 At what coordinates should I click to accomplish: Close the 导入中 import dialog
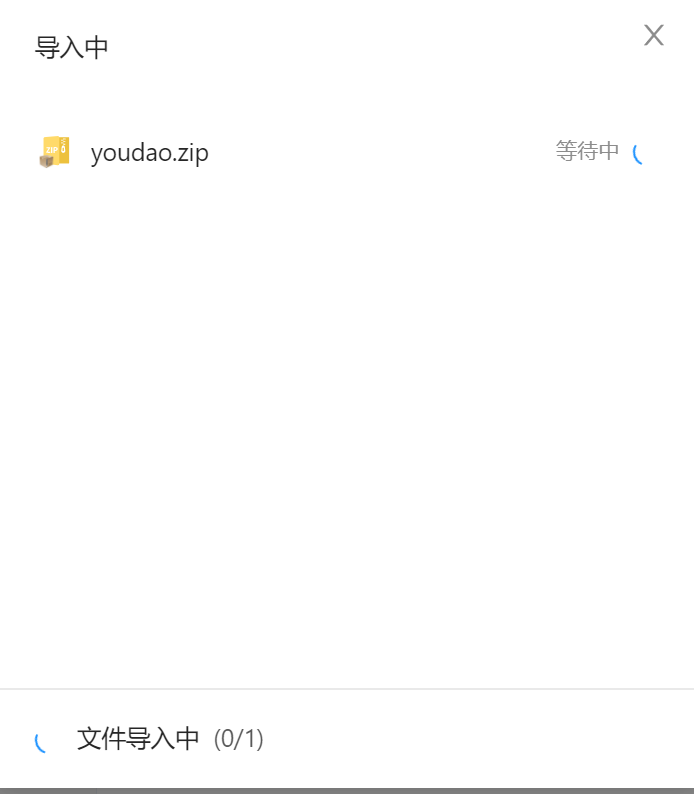tap(653, 36)
